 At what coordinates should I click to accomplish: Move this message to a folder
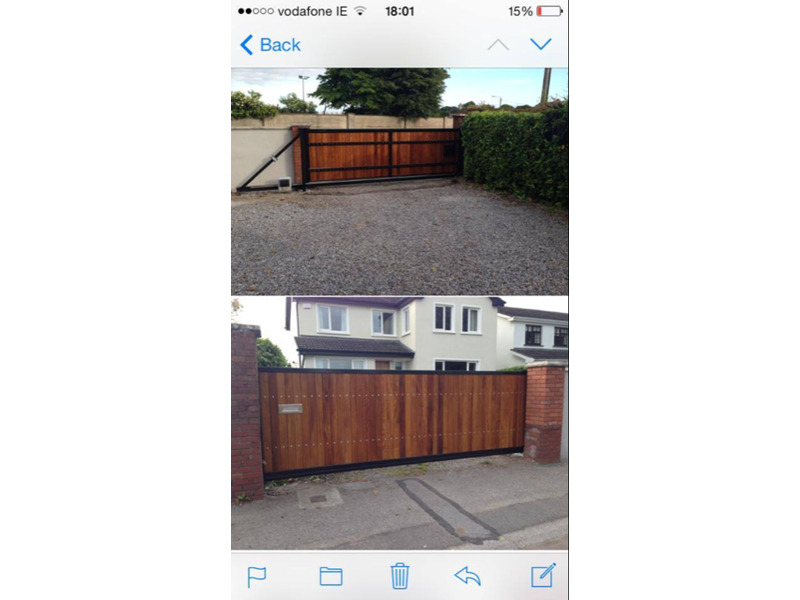tap(330, 576)
